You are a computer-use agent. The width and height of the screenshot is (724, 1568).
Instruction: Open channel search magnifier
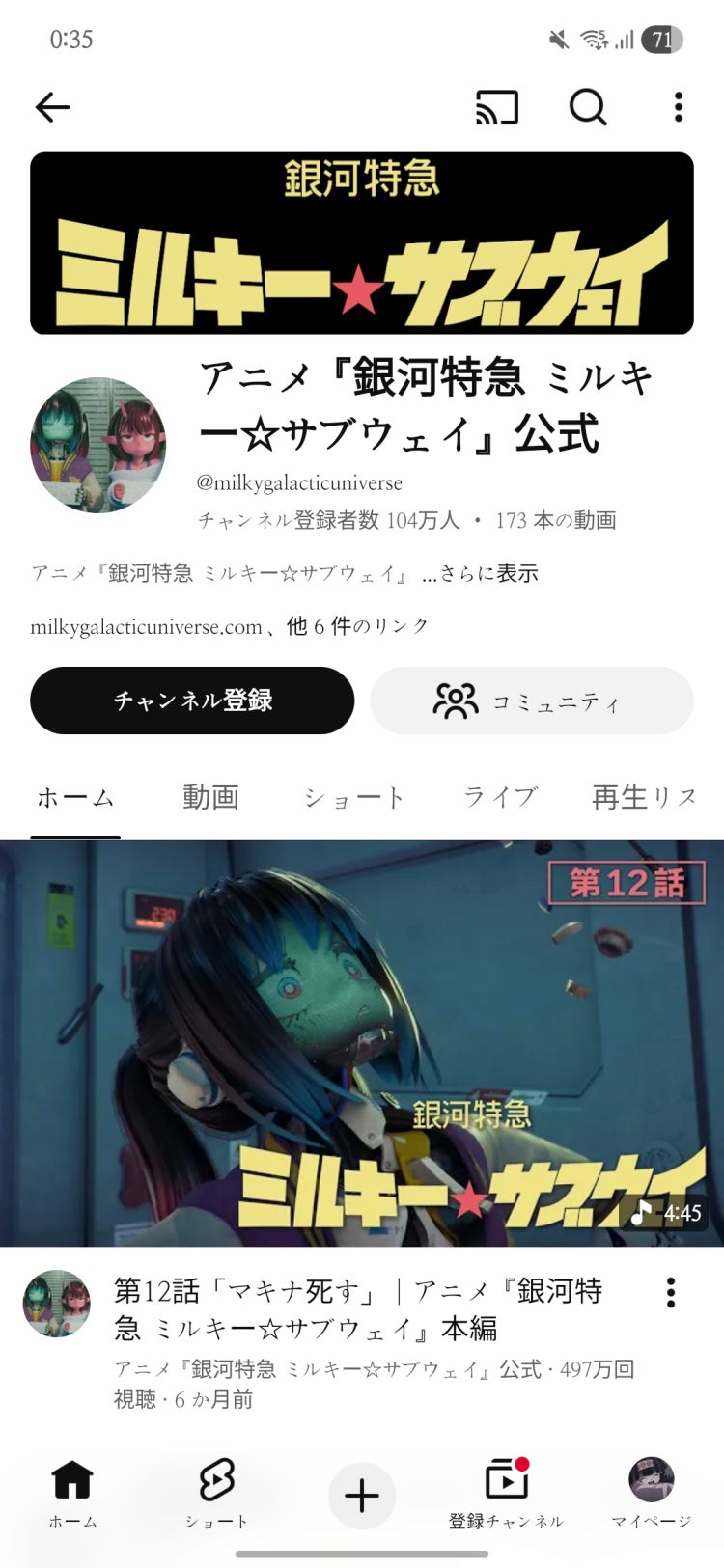tap(587, 107)
